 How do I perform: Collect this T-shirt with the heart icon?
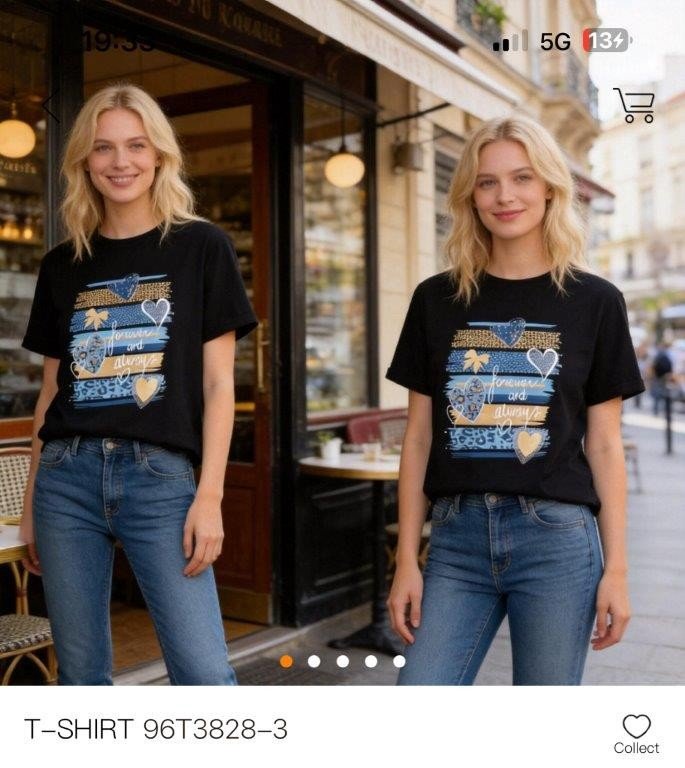(x=636, y=733)
